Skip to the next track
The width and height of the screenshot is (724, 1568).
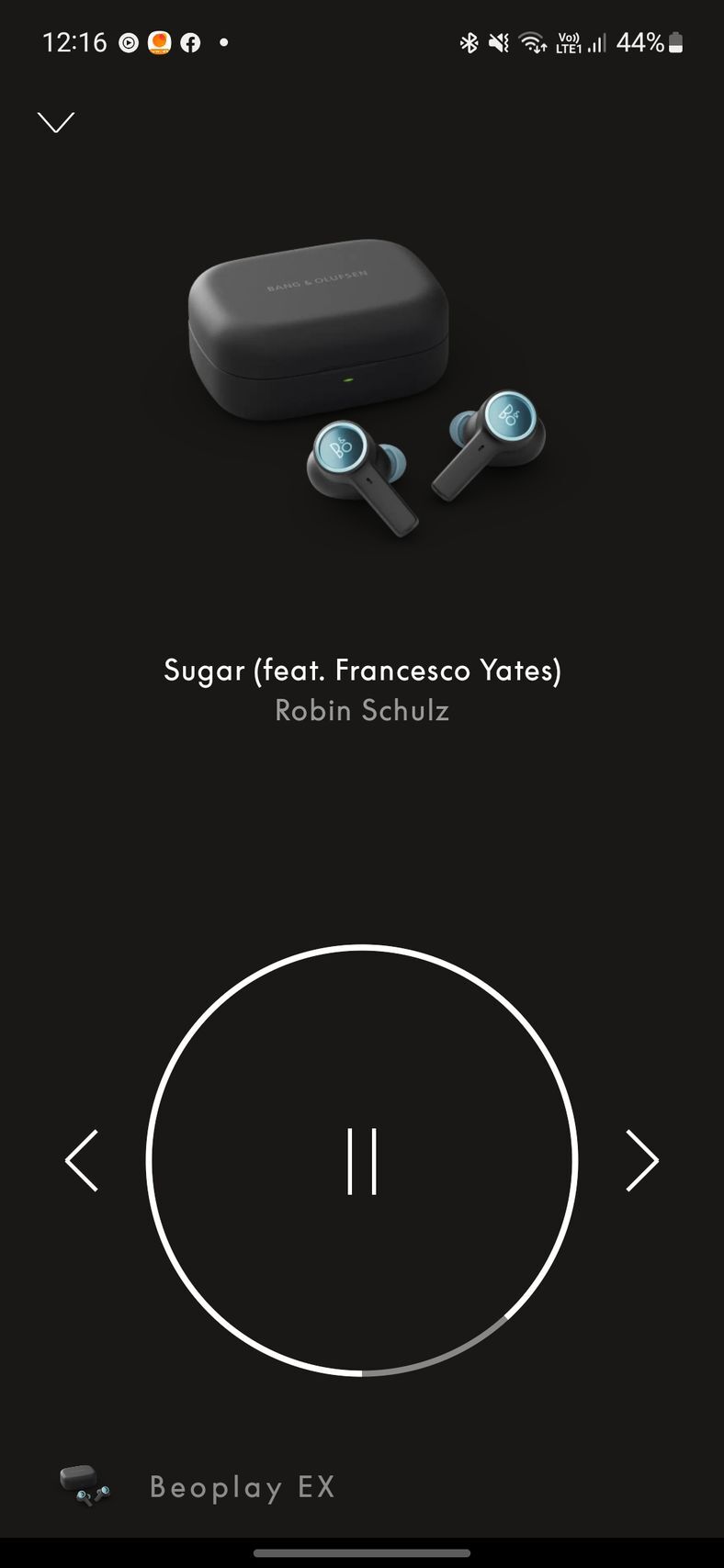(642, 1161)
